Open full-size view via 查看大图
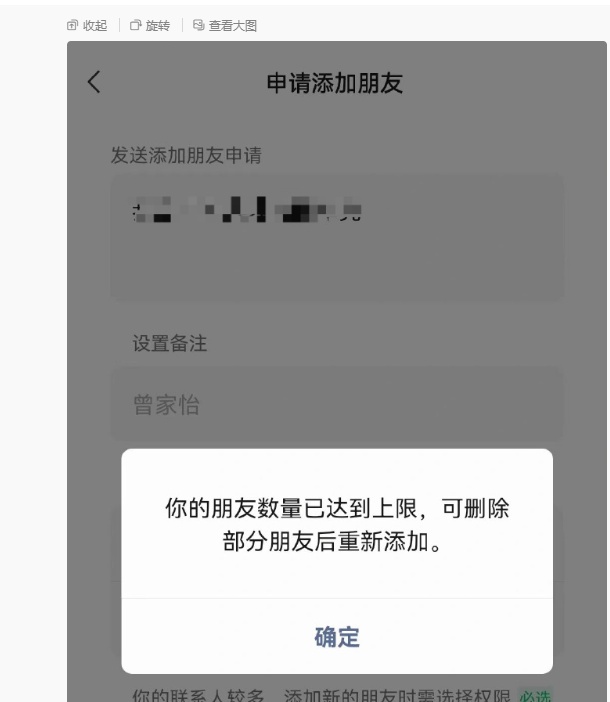610x702 pixels. [x=224, y=25]
